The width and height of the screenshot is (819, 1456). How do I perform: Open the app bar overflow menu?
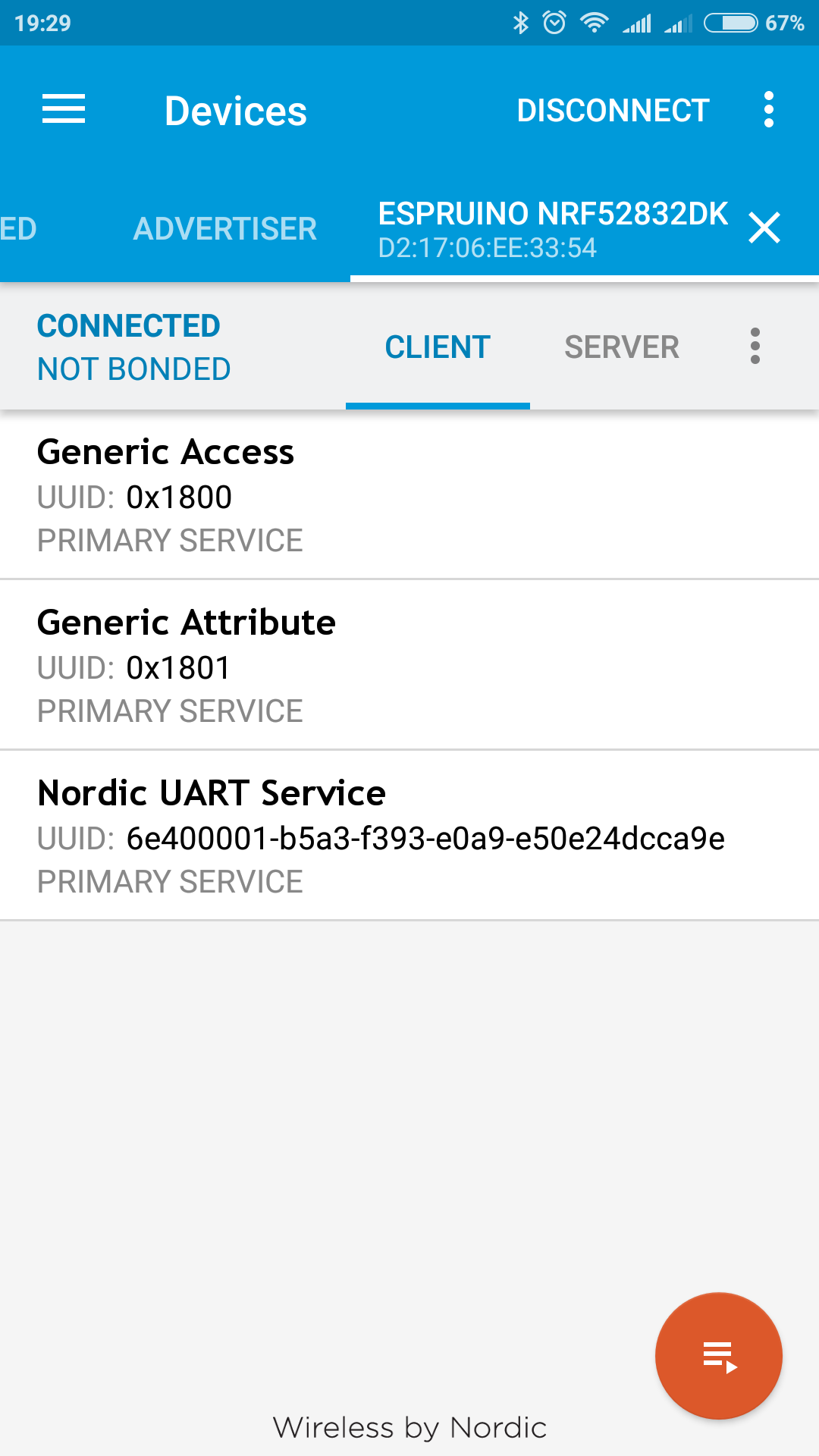[769, 110]
